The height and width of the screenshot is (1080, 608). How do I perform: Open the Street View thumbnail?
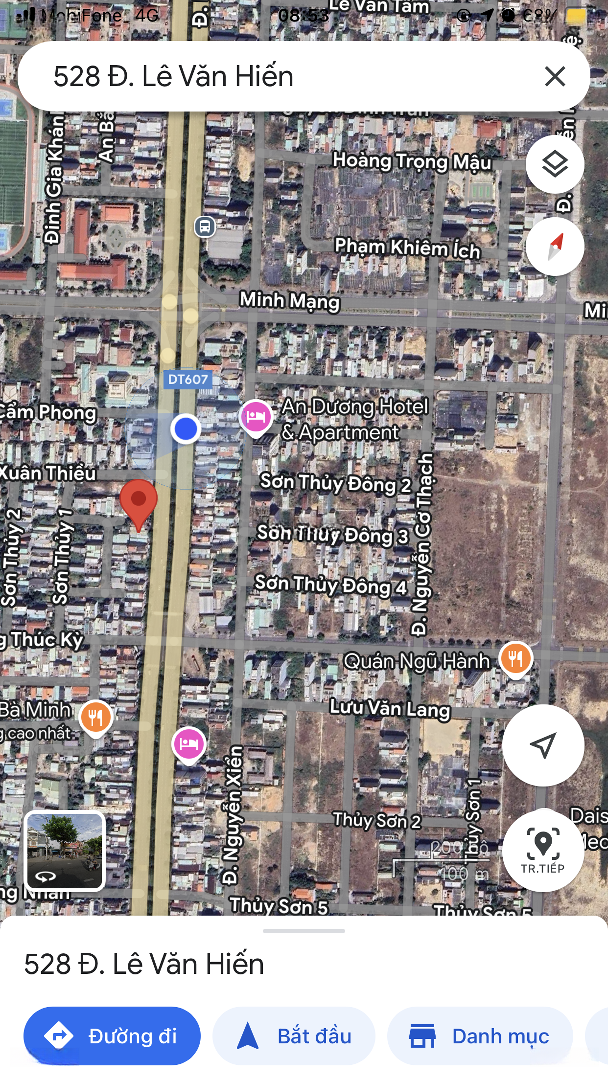[65, 851]
